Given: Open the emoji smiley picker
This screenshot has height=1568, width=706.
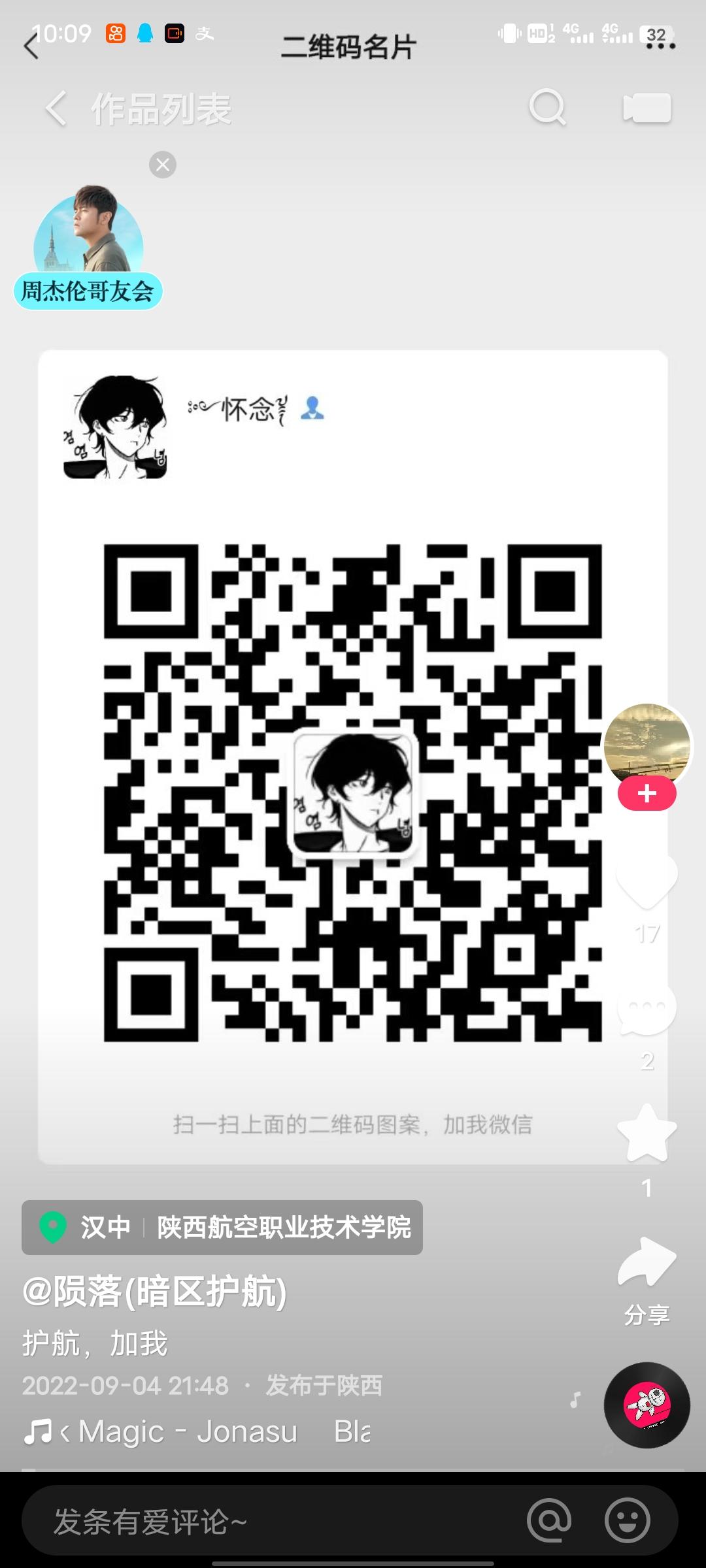Looking at the screenshot, I should 628,1520.
